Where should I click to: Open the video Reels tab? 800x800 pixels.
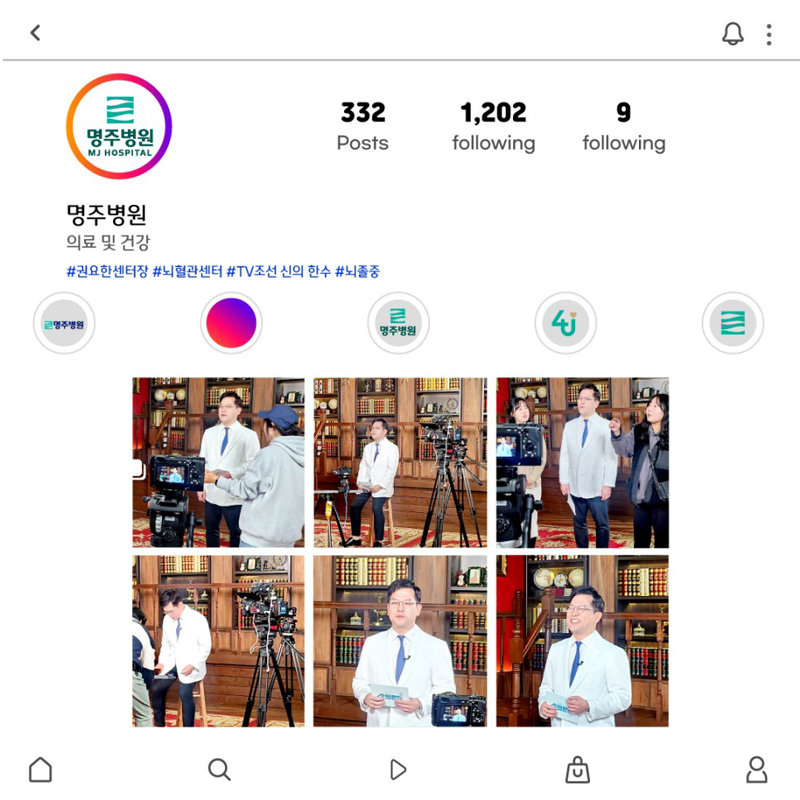tap(398, 769)
